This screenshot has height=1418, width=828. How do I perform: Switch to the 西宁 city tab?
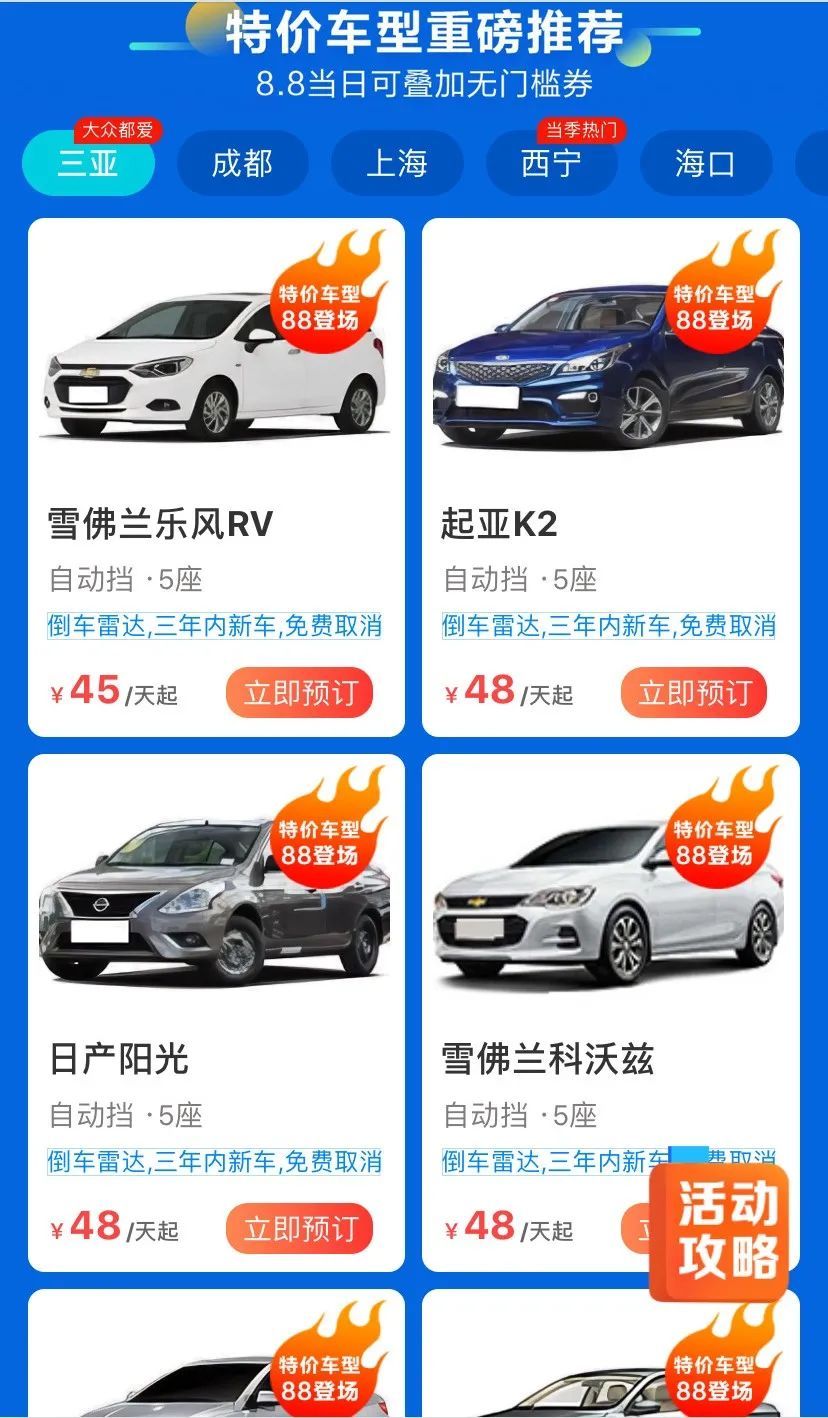click(x=551, y=163)
